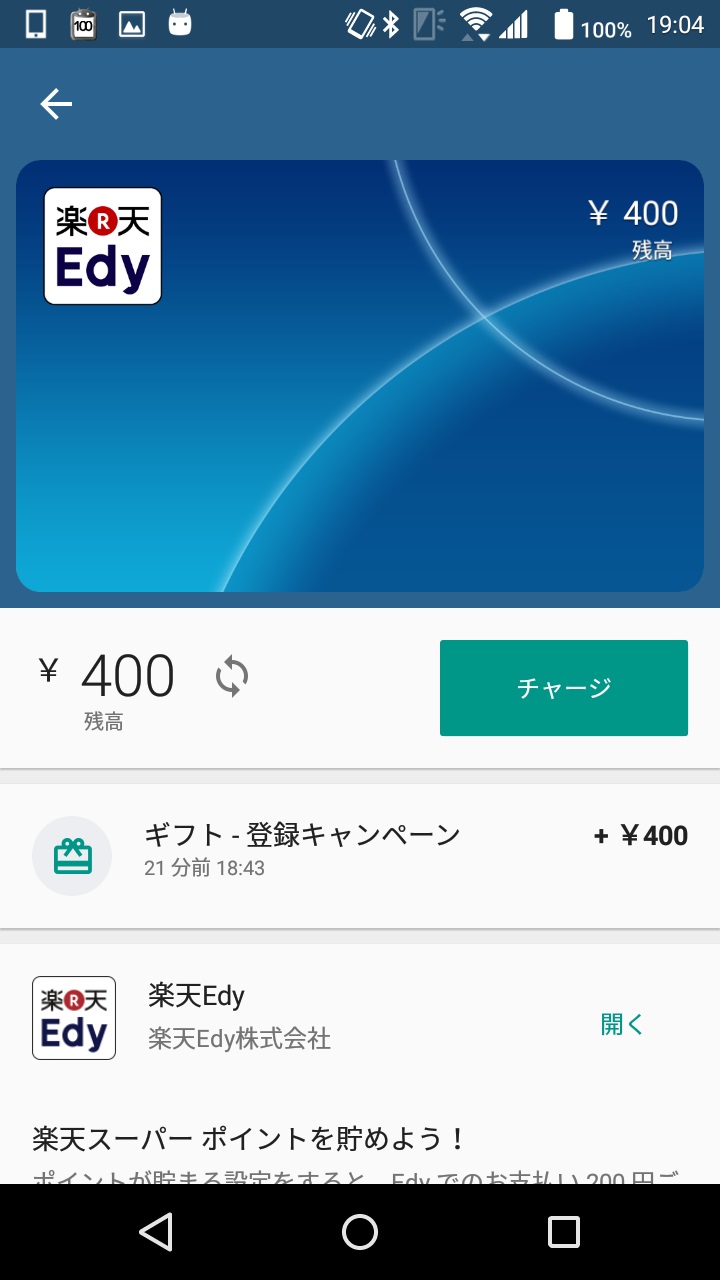
Task: Open the ギフト - 登録キャンペーン transaction
Action: [360, 850]
